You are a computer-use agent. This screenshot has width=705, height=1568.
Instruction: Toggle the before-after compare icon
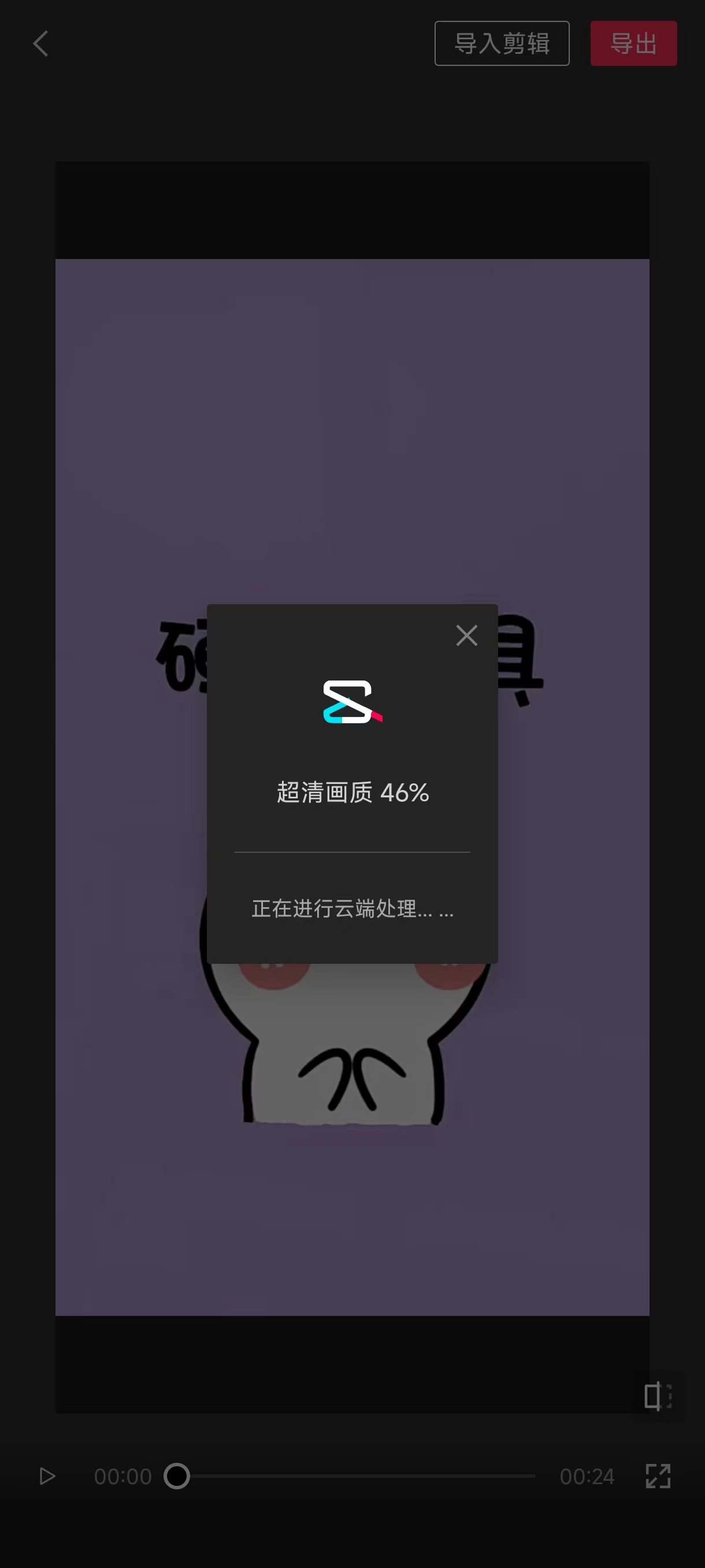[x=658, y=1396]
